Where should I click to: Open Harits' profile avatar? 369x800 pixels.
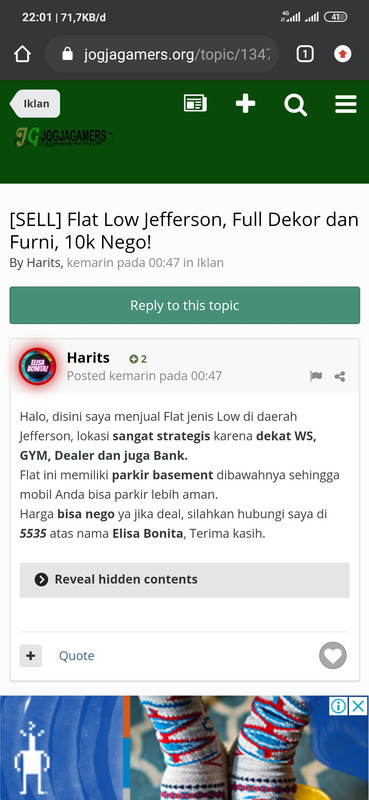37,366
